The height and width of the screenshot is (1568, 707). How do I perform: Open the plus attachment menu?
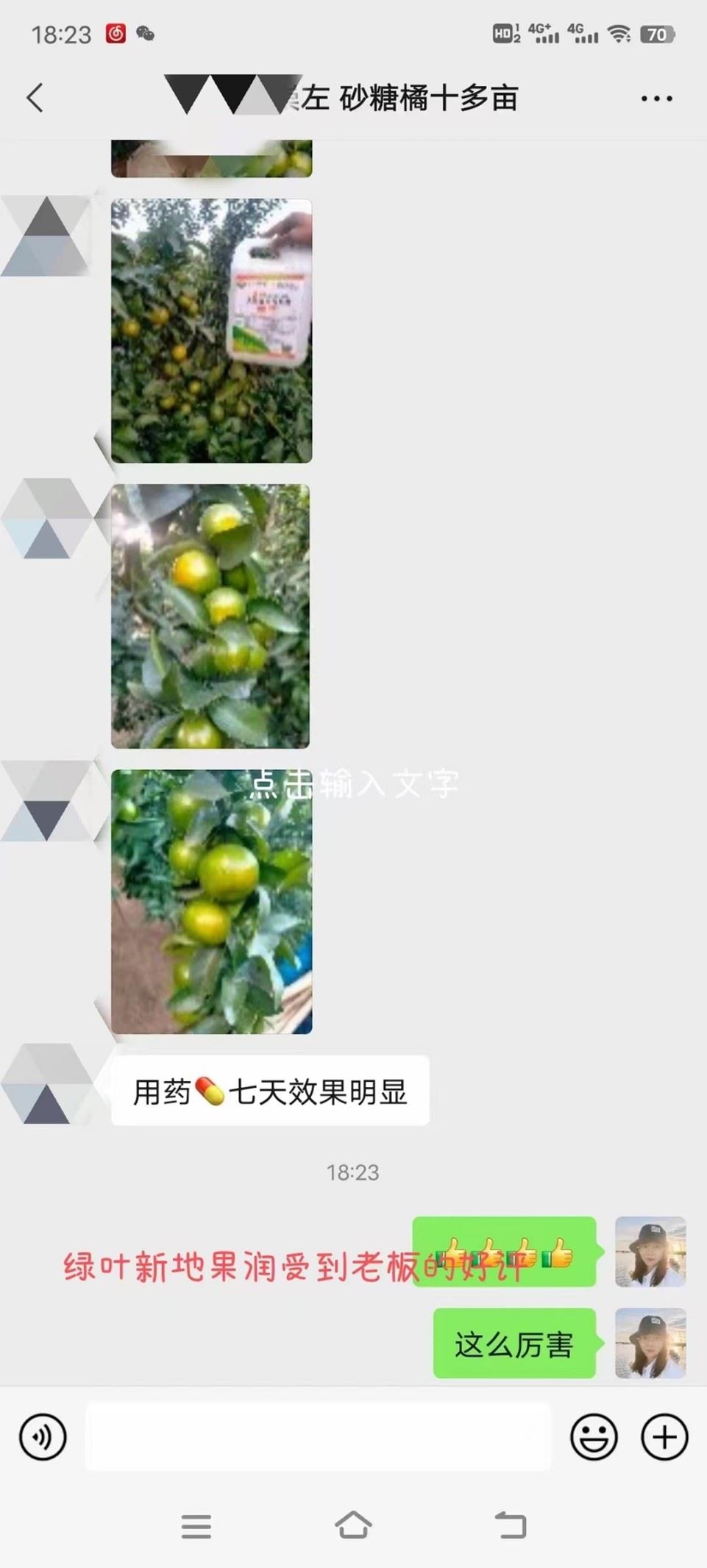click(664, 1436)
